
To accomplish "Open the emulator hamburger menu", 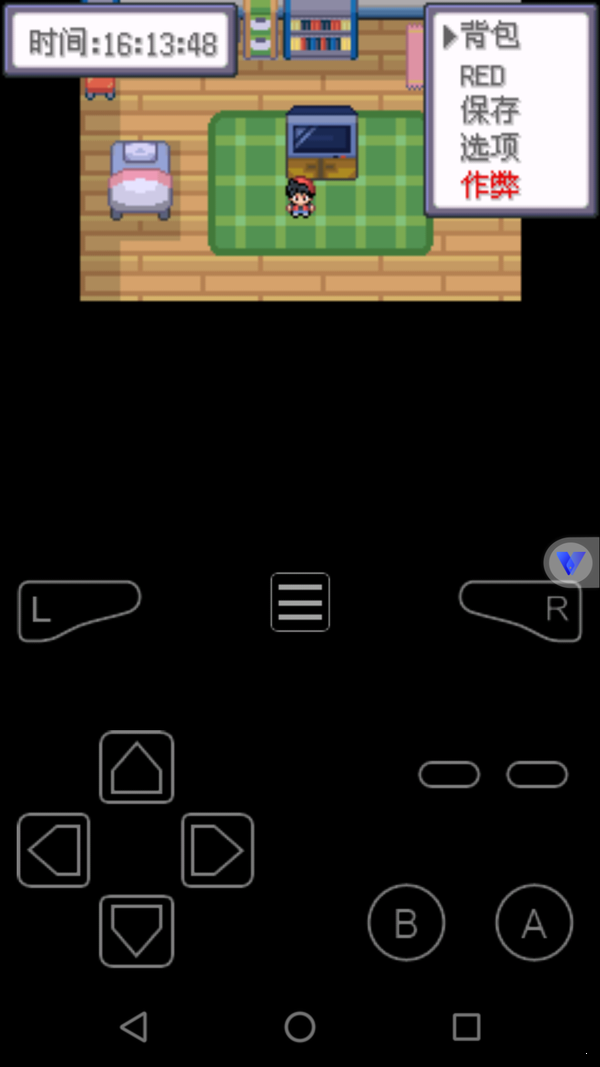I will tap(300, 602).
